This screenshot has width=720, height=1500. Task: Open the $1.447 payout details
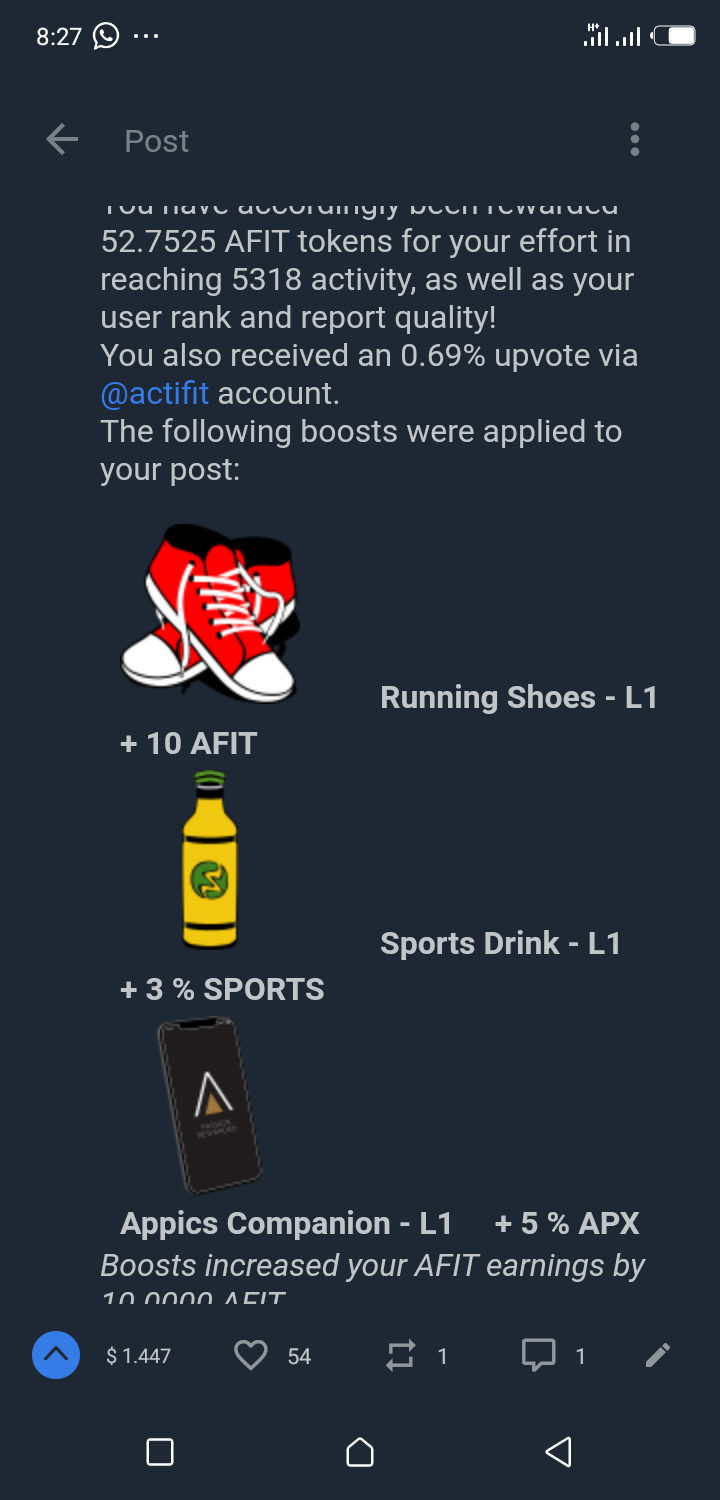click(138, 1356)
